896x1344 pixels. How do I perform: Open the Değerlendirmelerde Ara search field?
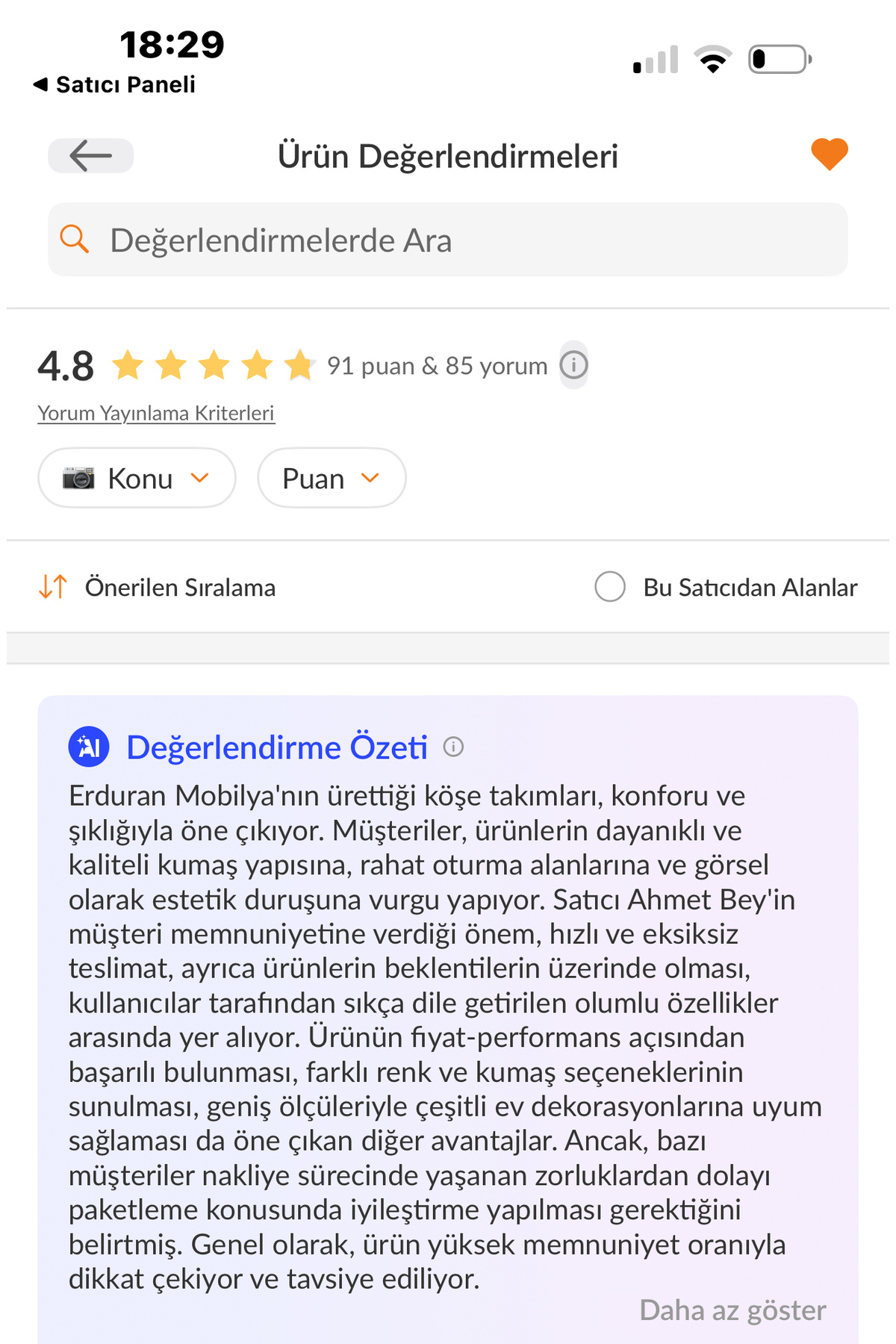(x=448, y=240)
